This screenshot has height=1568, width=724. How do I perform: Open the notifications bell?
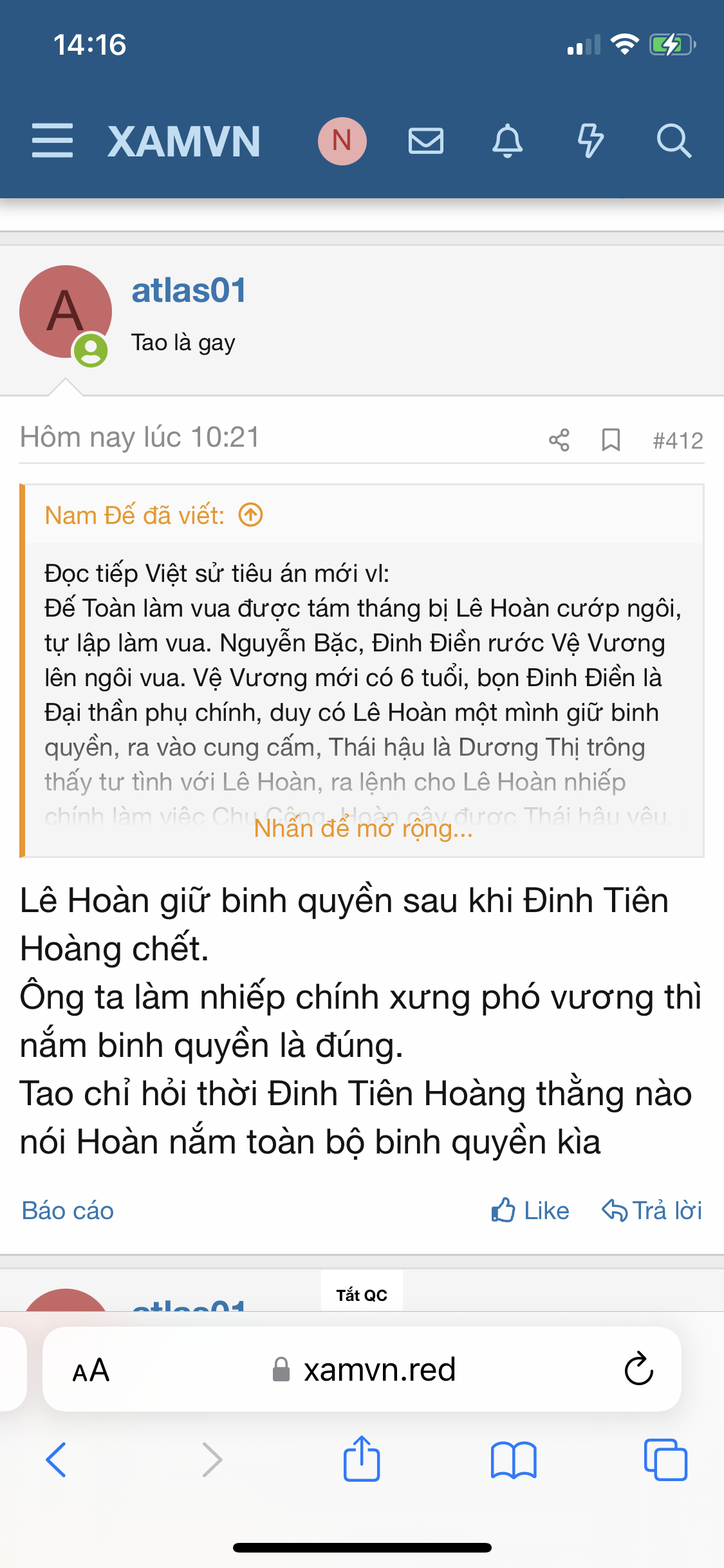click(x=508, y=142)
